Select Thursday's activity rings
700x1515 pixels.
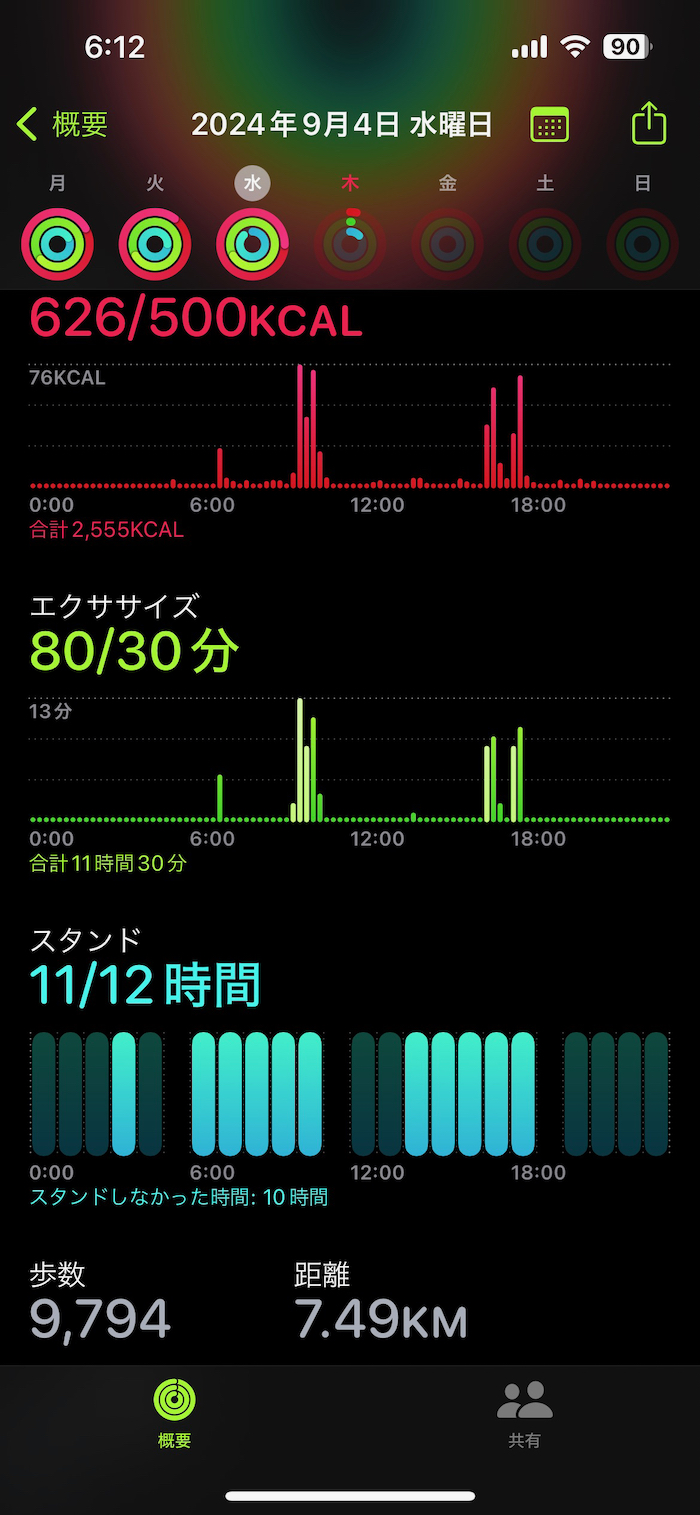(x=350, y=243)
